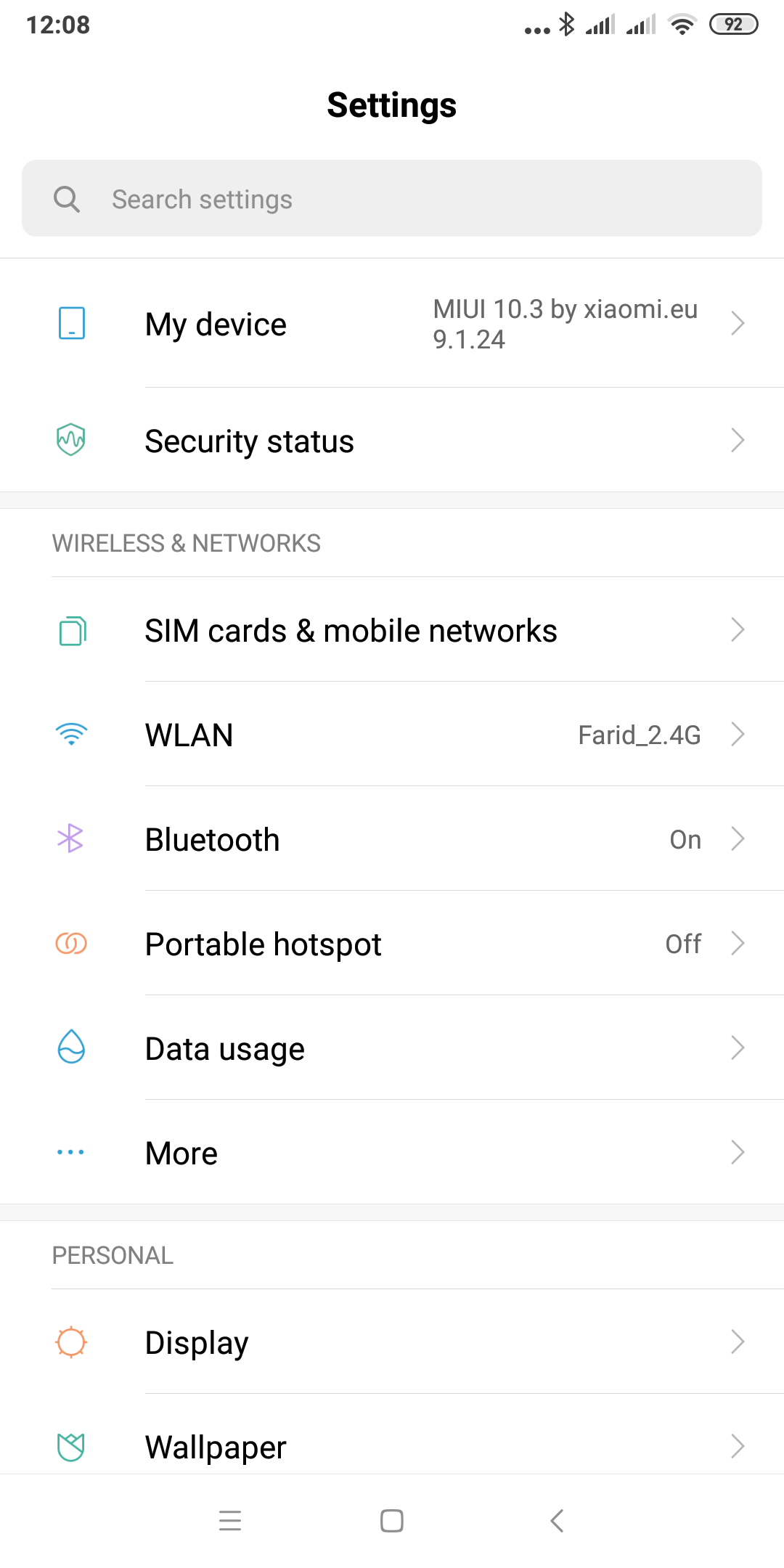Screen dimensions: 784x1568
Task: View Data usage
Action: [392, 1048]
